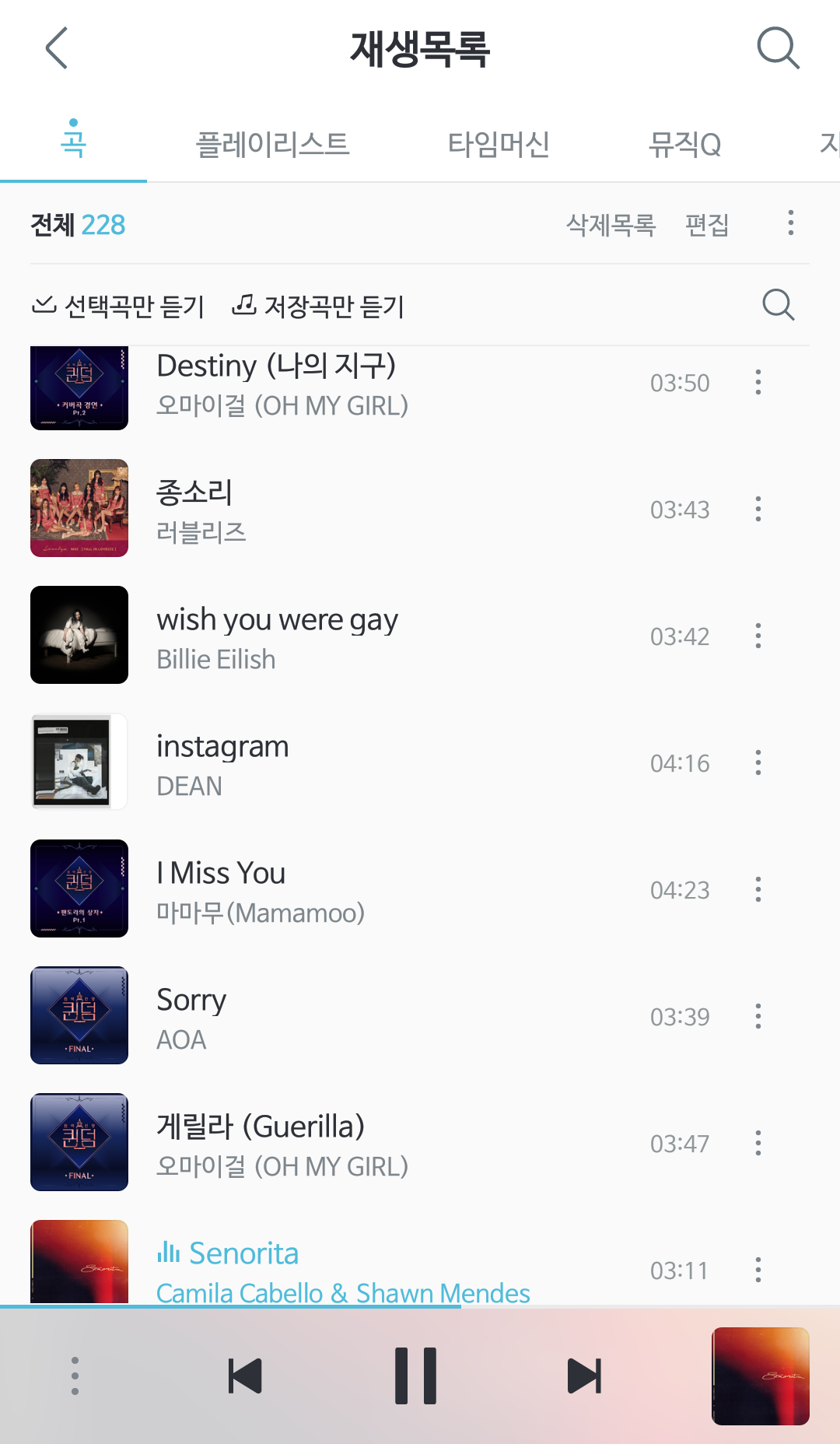Pause the current song
The height and width of the screenshot is (1444, 840).
point(415,1376)
